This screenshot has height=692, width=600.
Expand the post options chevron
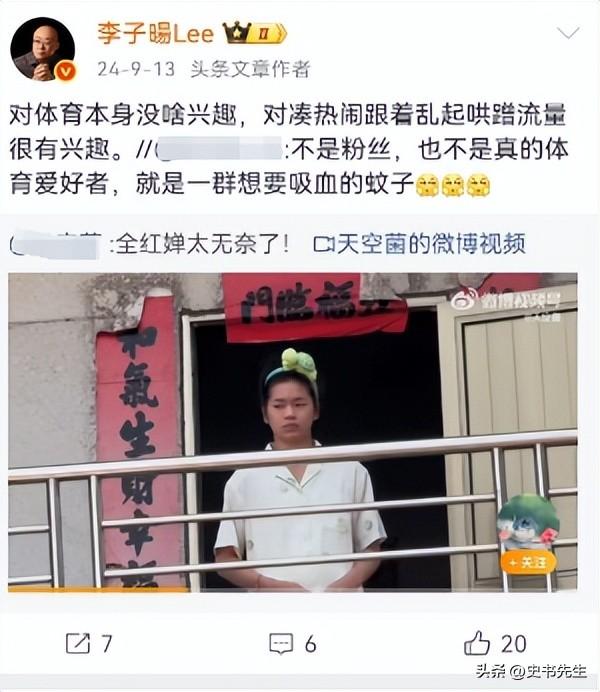pyautogui.click(x=567, y=33)
